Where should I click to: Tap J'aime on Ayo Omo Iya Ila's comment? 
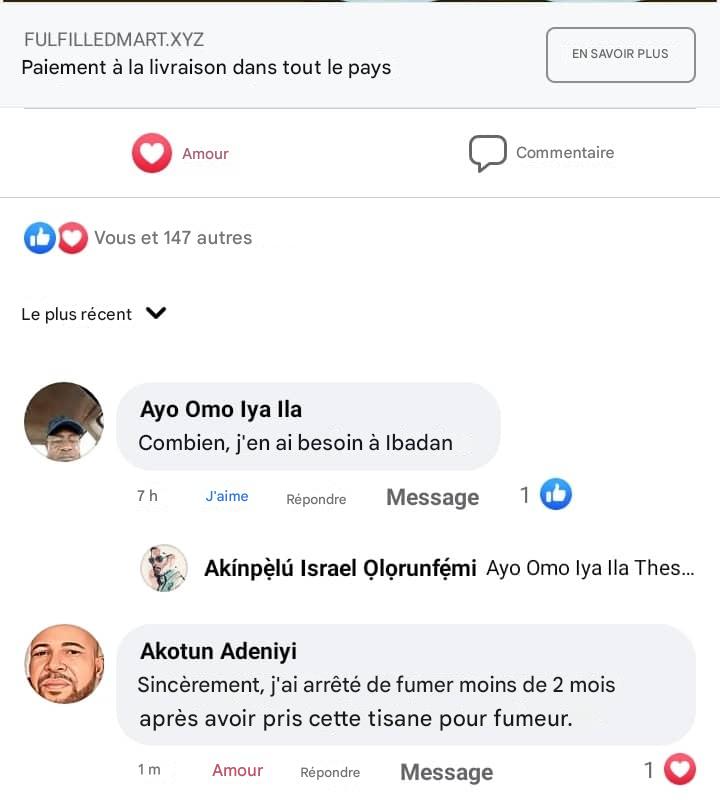point(227,496)
